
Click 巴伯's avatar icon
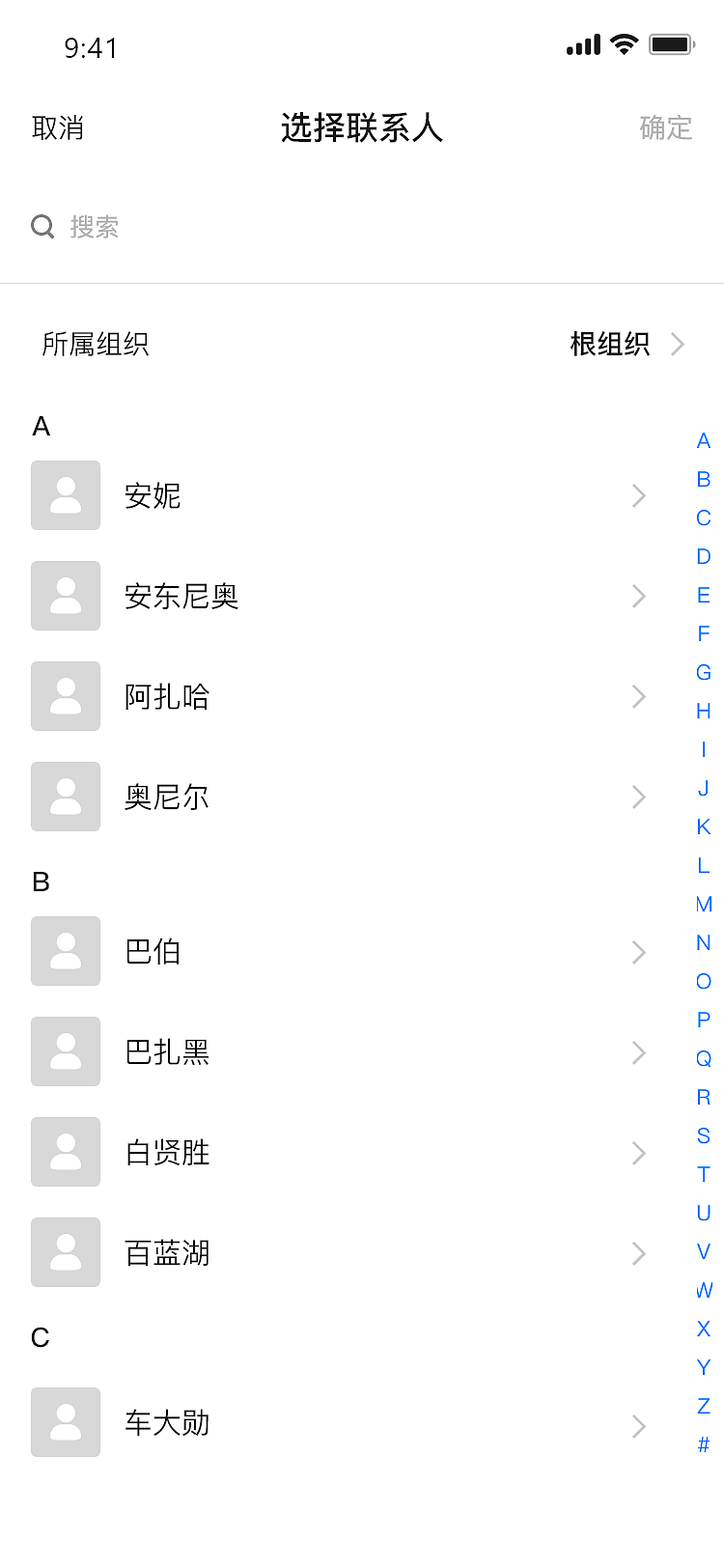click(66, 951)
